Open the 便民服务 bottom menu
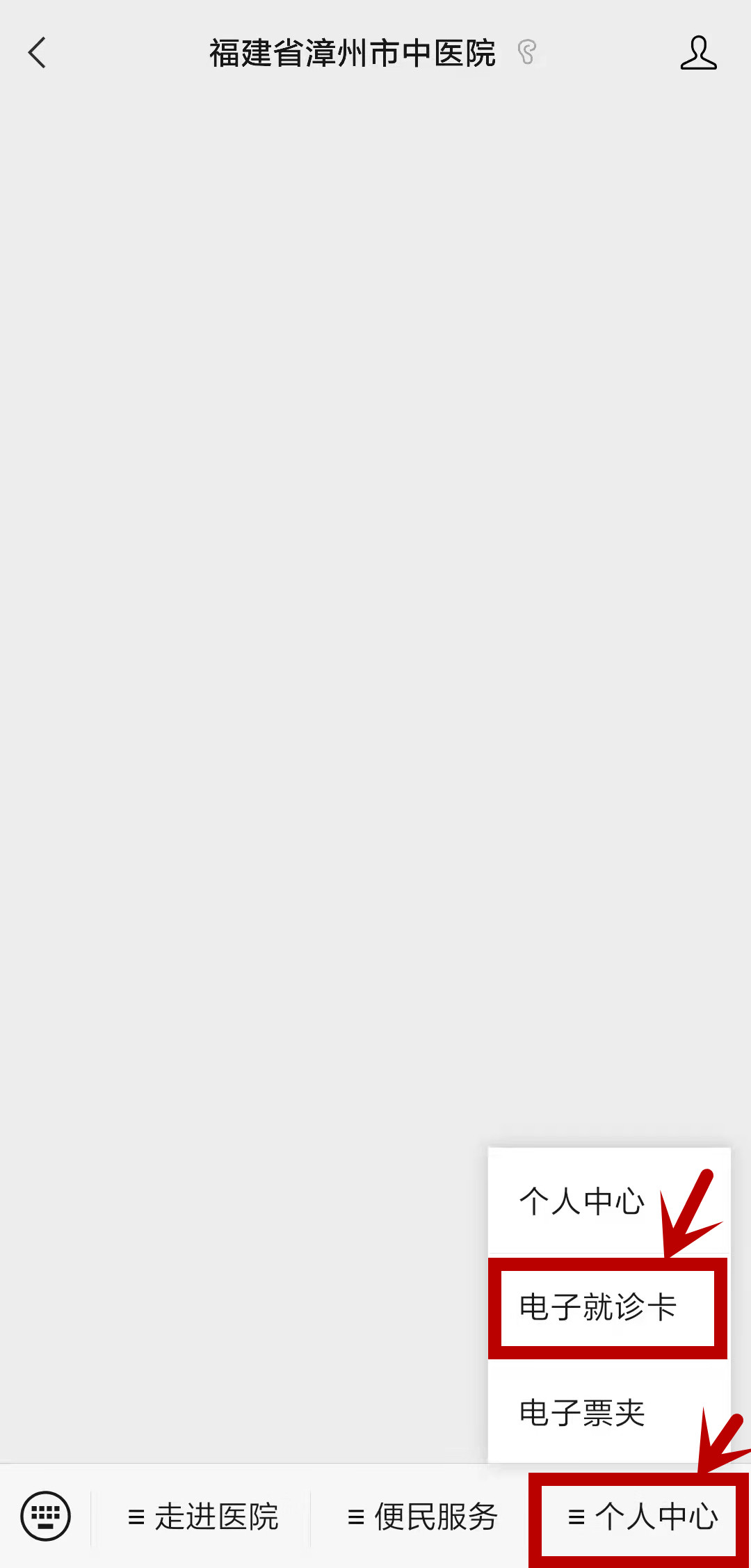The width and height of the screenshot is (751, 1568). coord(422,1517)
